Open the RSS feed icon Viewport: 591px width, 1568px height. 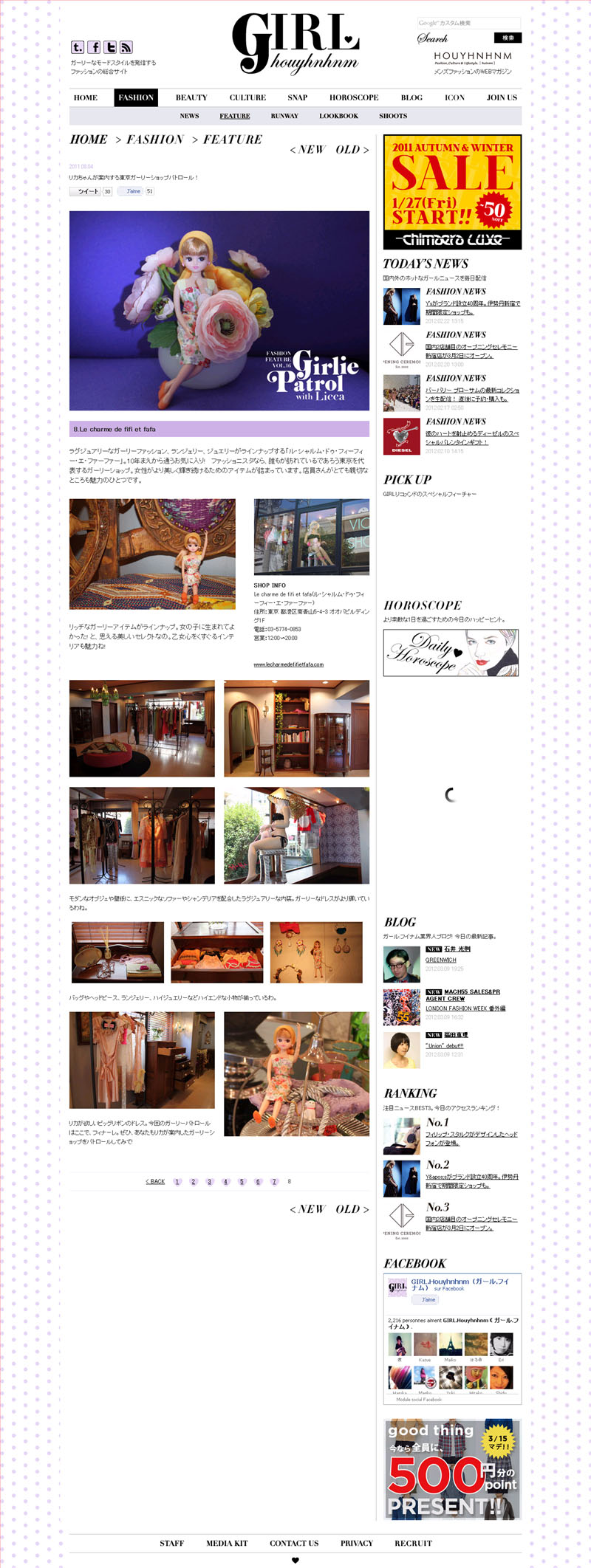[x=126, y=47]
